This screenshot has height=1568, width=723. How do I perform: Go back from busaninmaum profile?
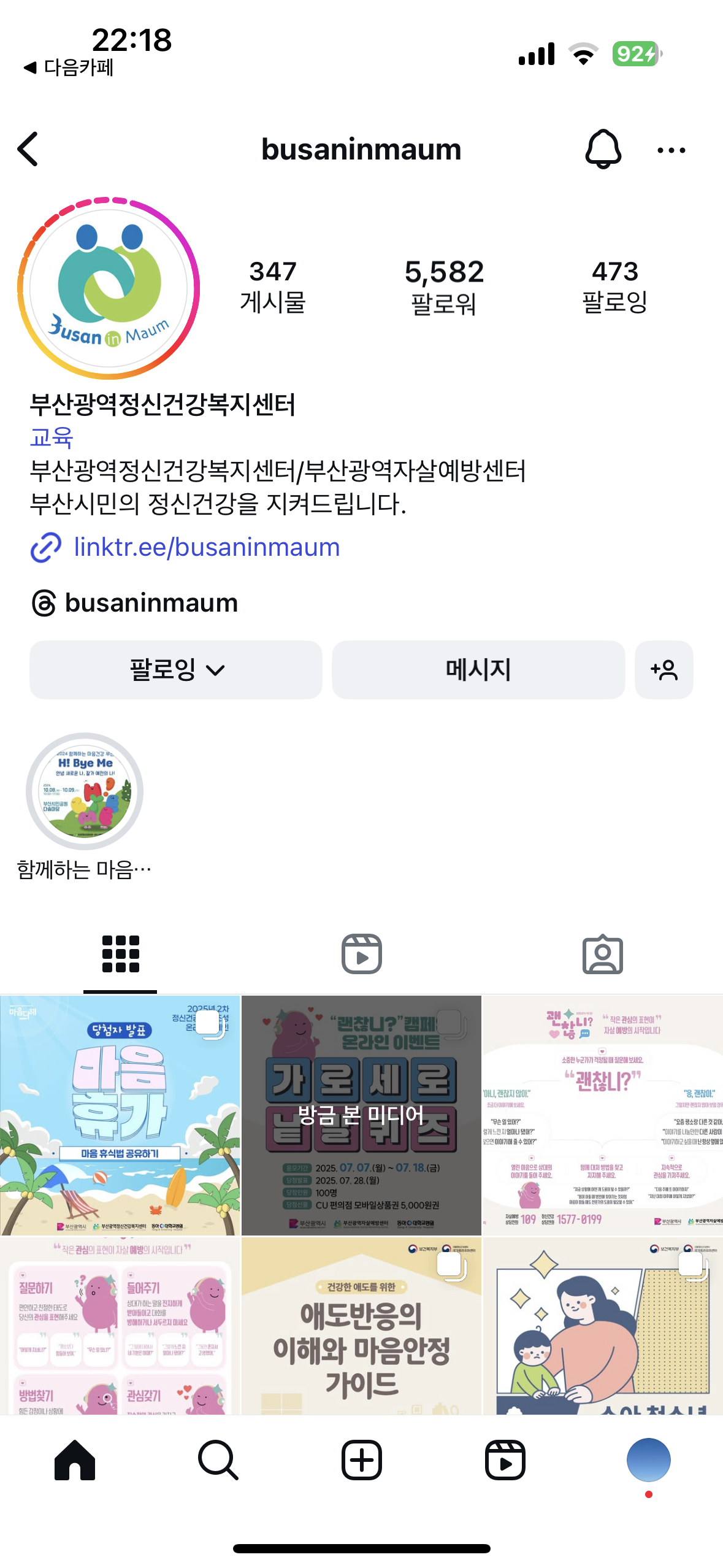point(28,149)
